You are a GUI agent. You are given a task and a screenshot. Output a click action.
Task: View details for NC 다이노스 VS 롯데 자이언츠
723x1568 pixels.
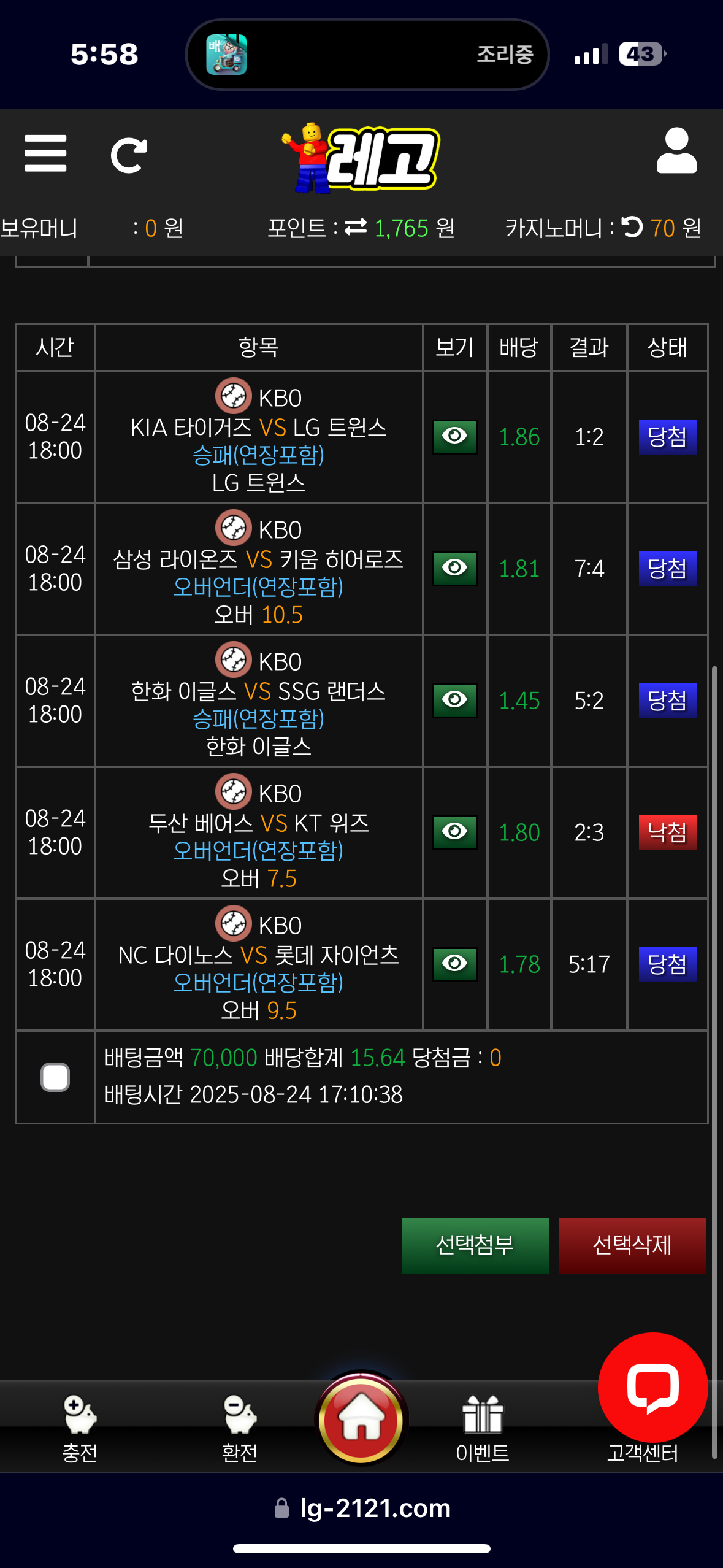454,964
